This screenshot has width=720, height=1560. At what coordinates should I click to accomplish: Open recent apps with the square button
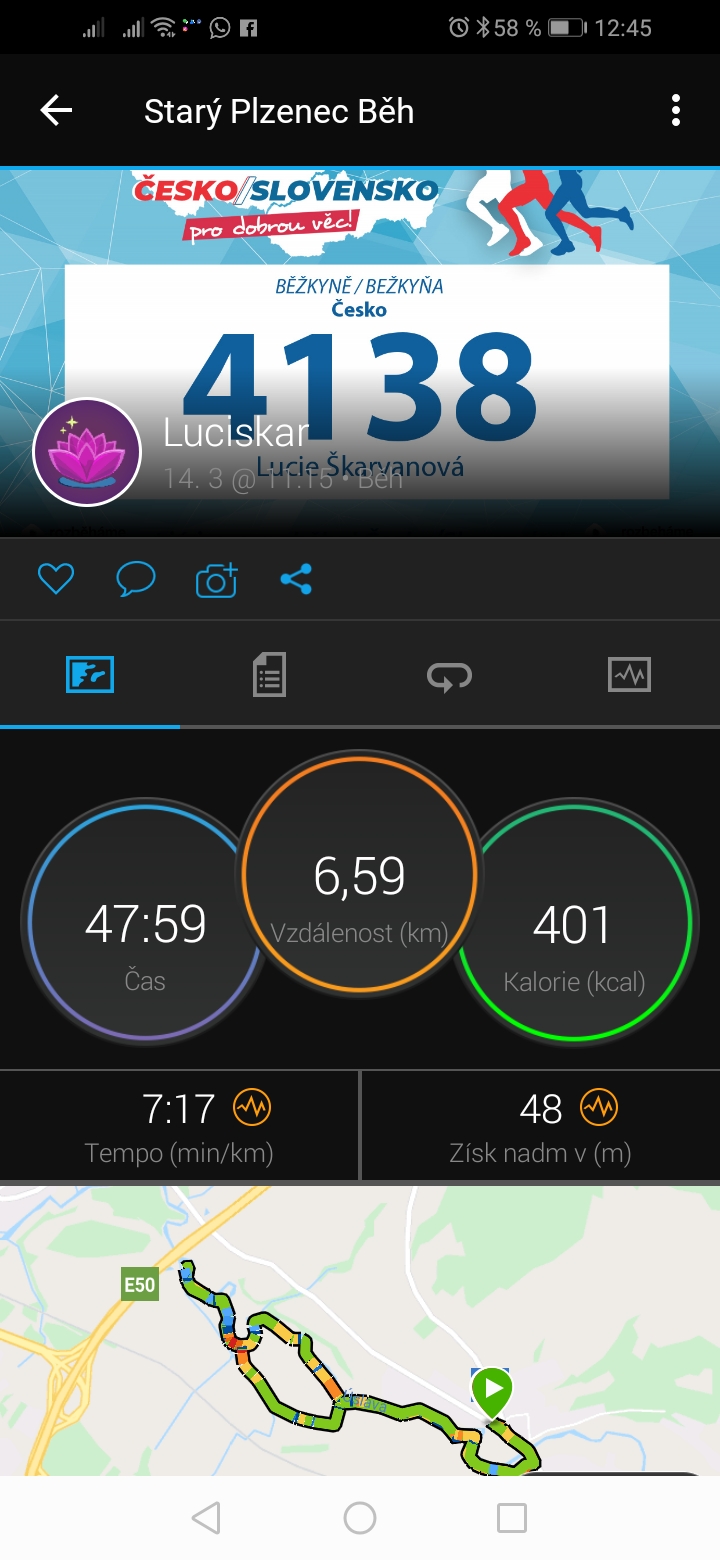click(512, 1518)
